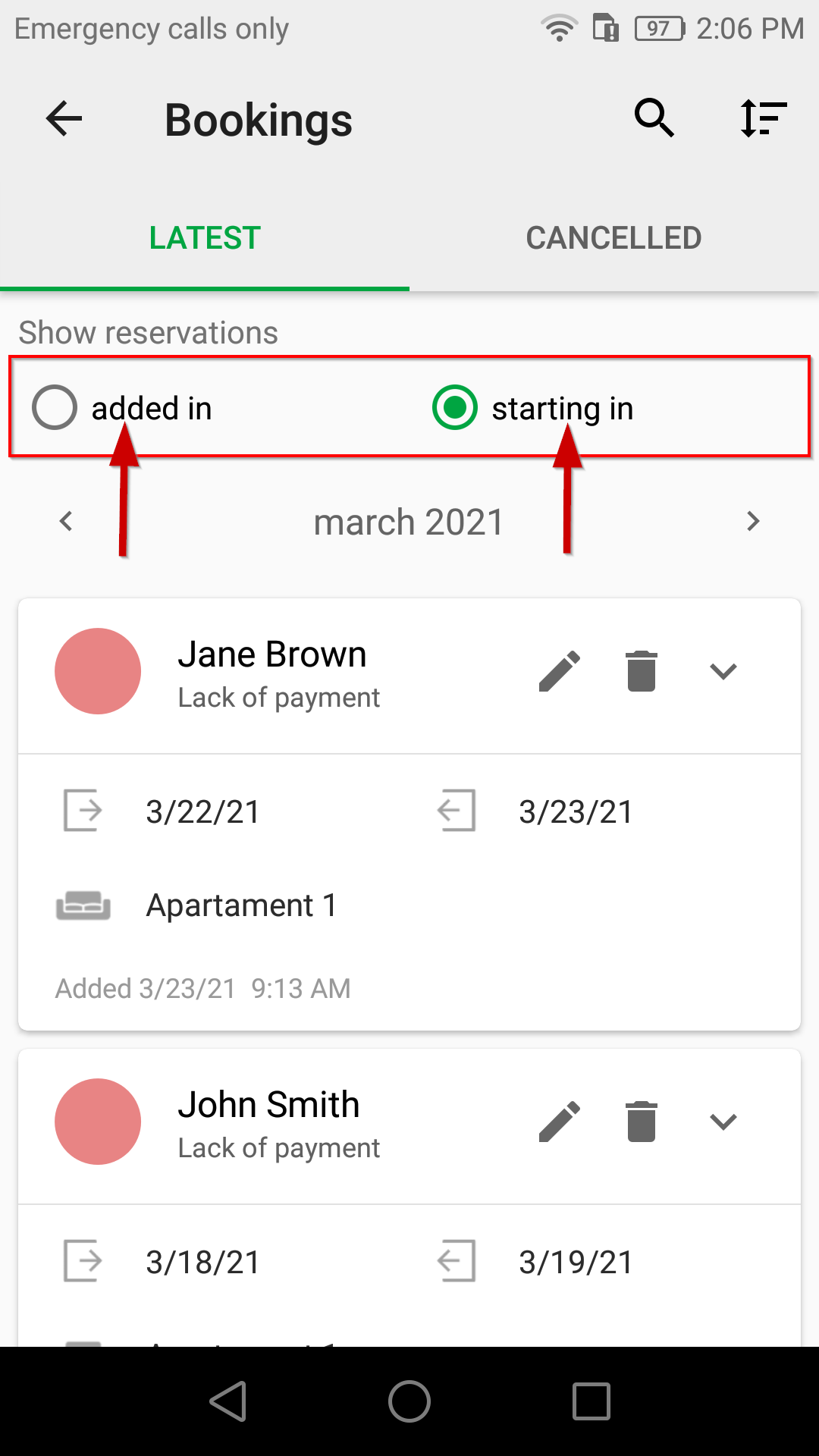This screenshot has height=1456, width=819.
Task: Switch to the Cancelled tab
Action: tap(614, 237)
